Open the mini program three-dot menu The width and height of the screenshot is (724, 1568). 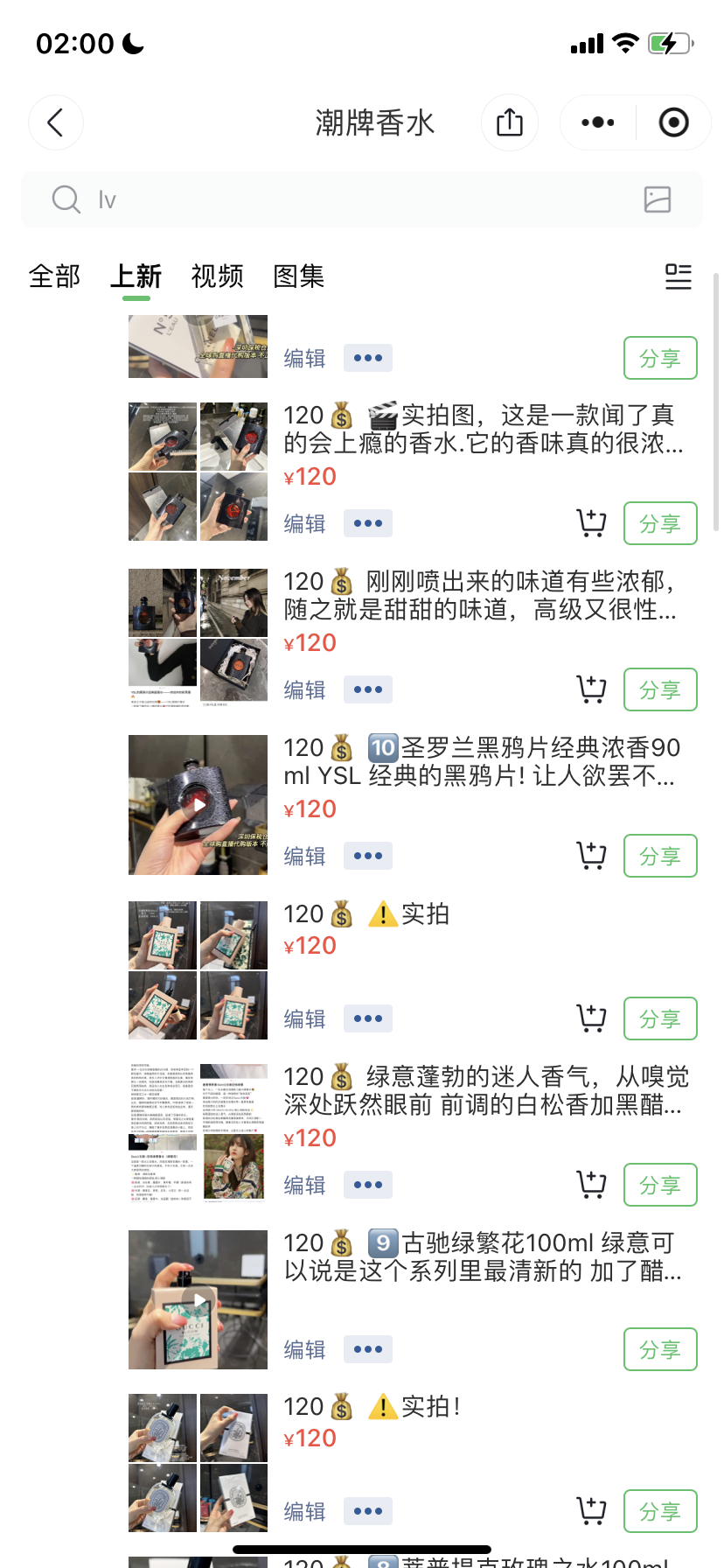coord(598,122)
